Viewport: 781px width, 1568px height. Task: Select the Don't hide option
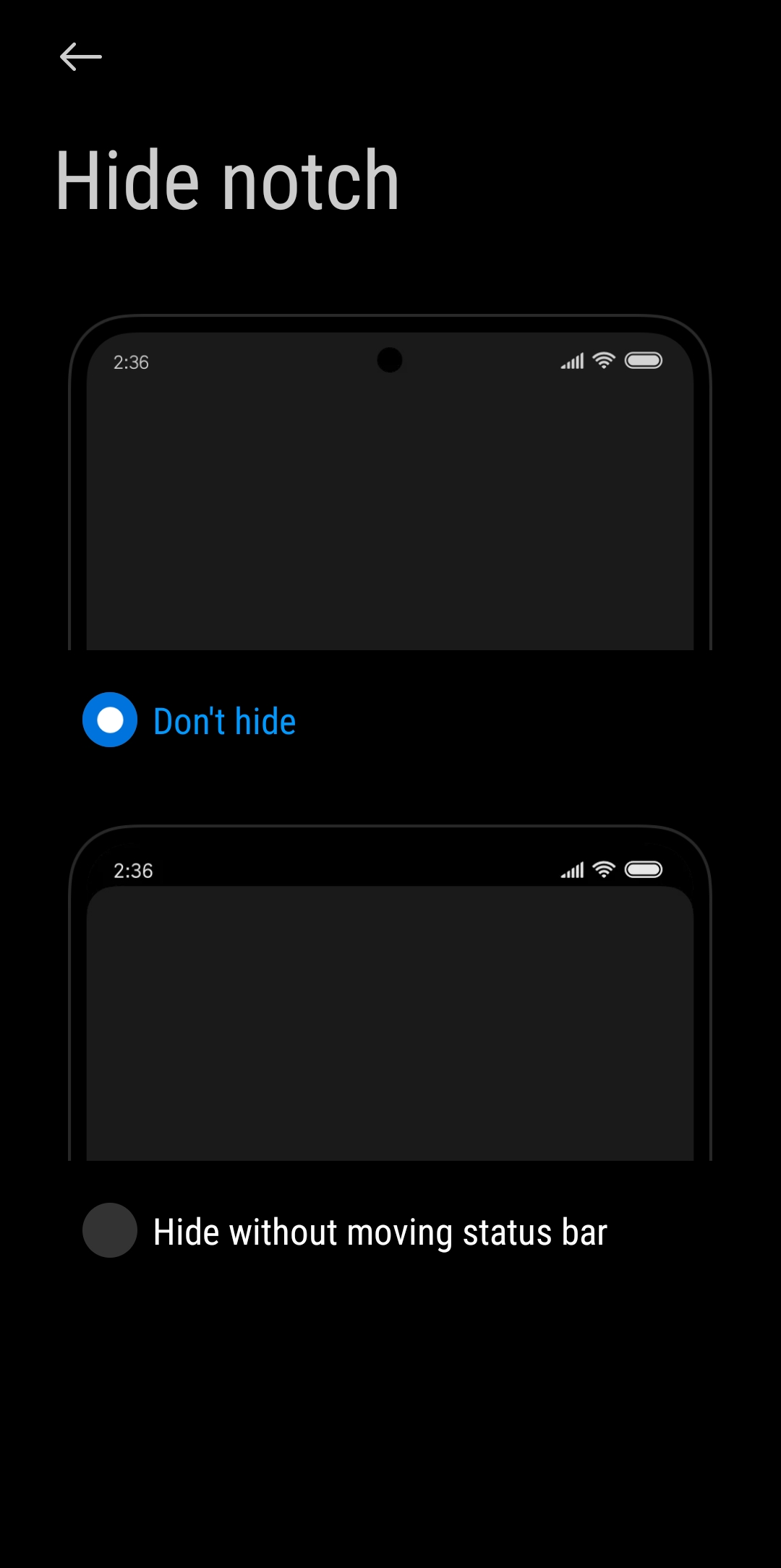[x=110, y=720]
